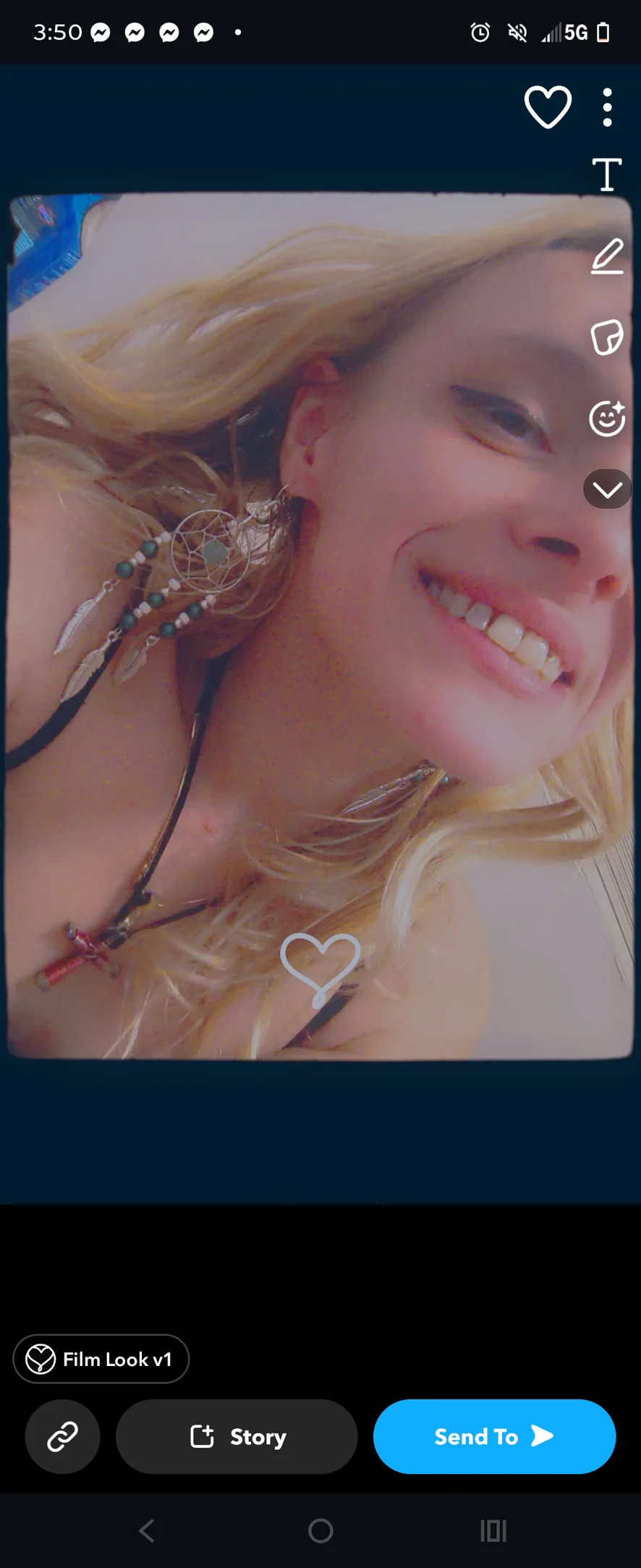The height and width of the screenshot is (1568, 641).
Task: Expand more editing tools with the chevron
Action: tap(608, 489)
